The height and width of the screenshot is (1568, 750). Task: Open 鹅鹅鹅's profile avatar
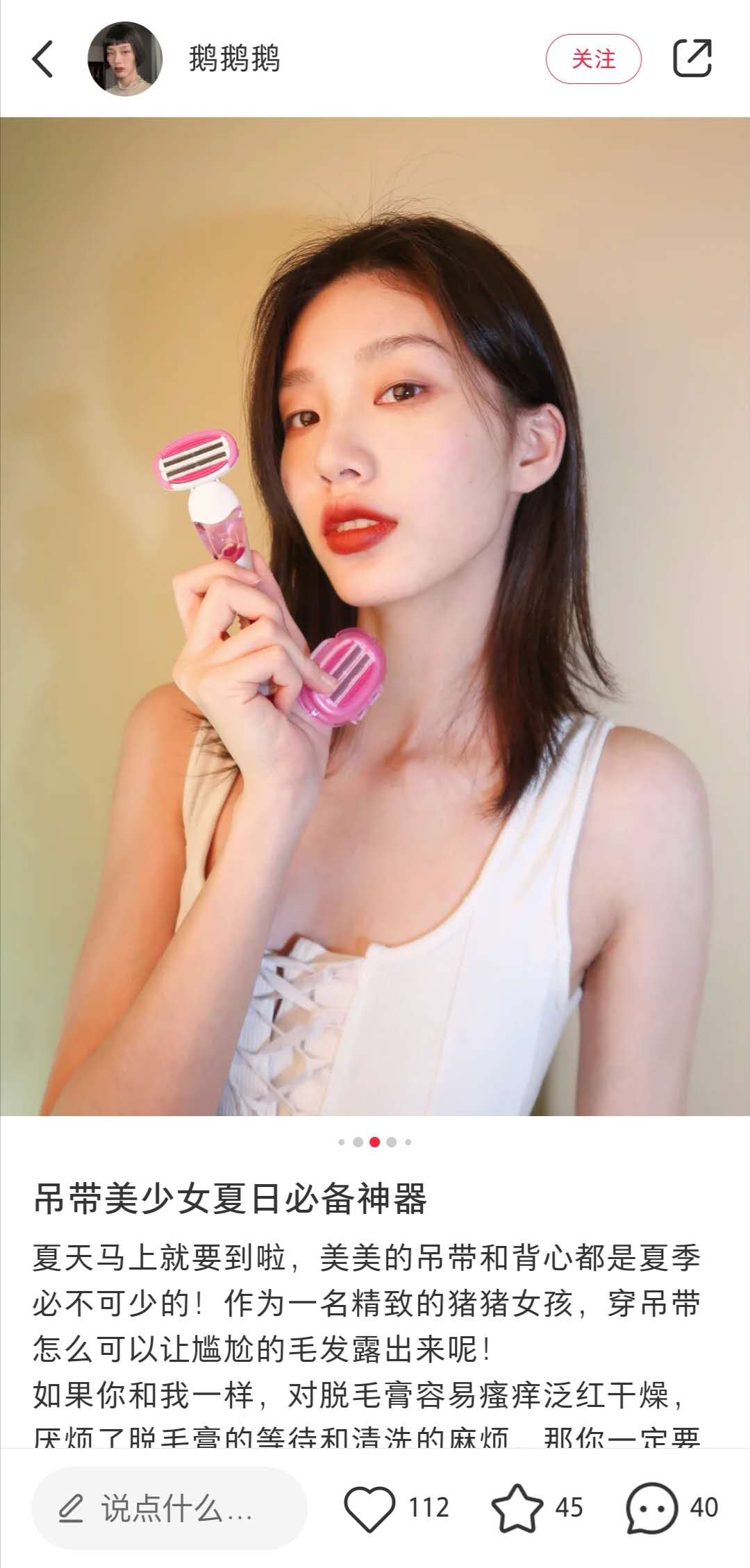[125, 59]
